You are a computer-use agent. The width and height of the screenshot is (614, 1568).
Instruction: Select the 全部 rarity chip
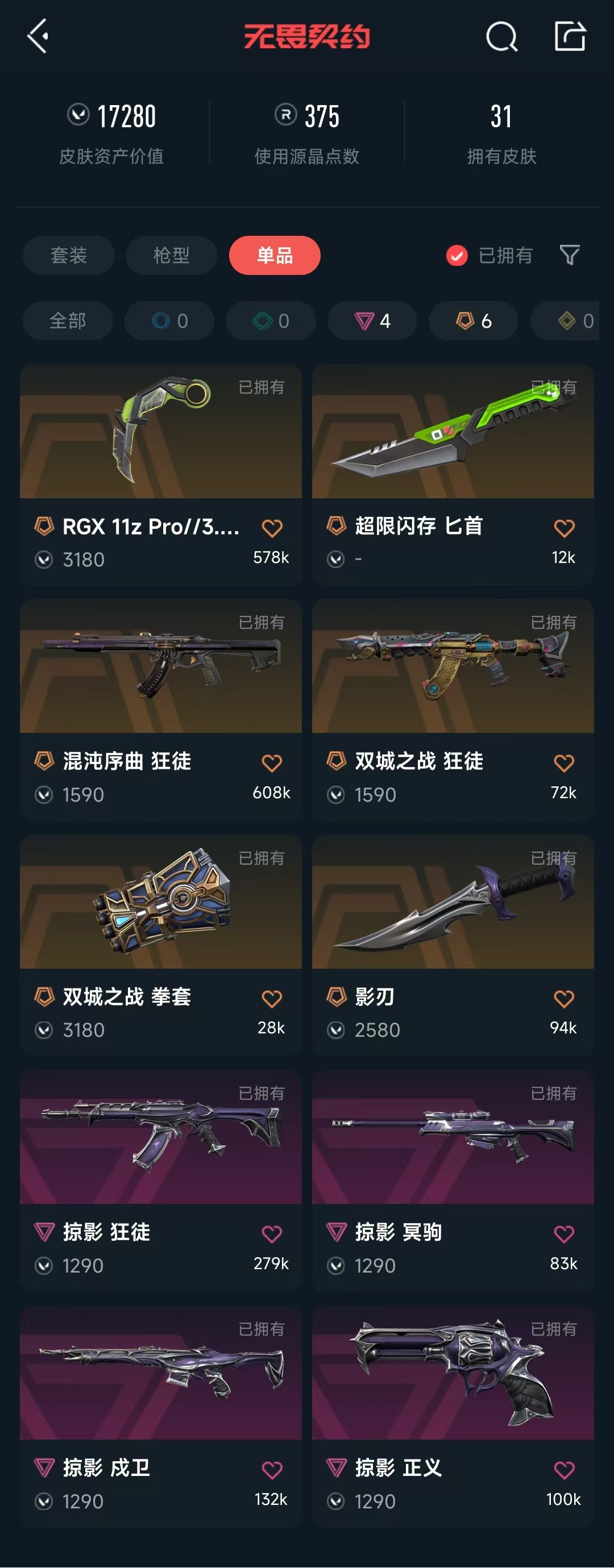pyautogui.click(x=68, y=321)
